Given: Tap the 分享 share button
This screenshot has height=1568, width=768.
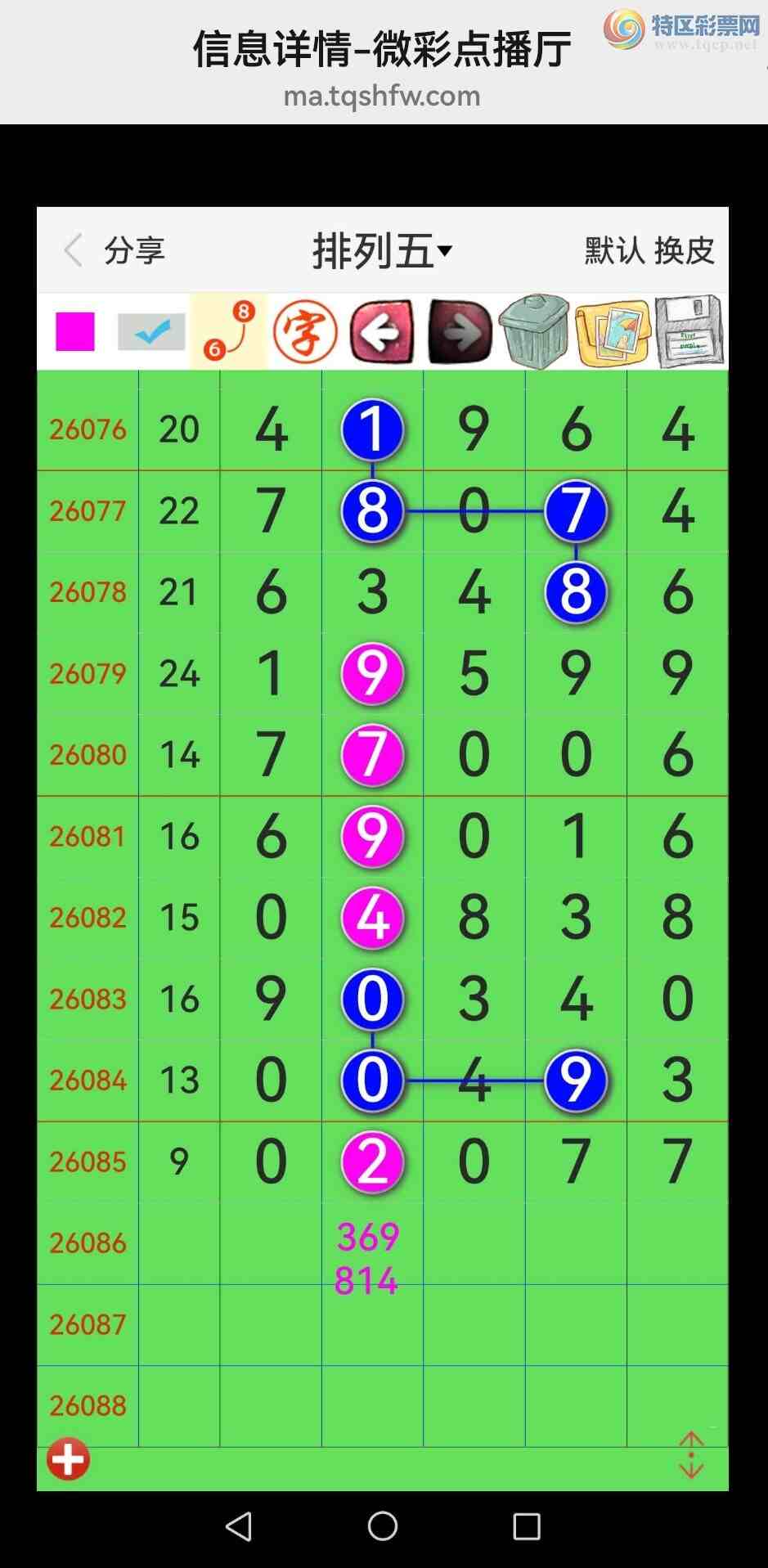Looking at the screenshot, I should pyautogui.click(x=135, y=250).
